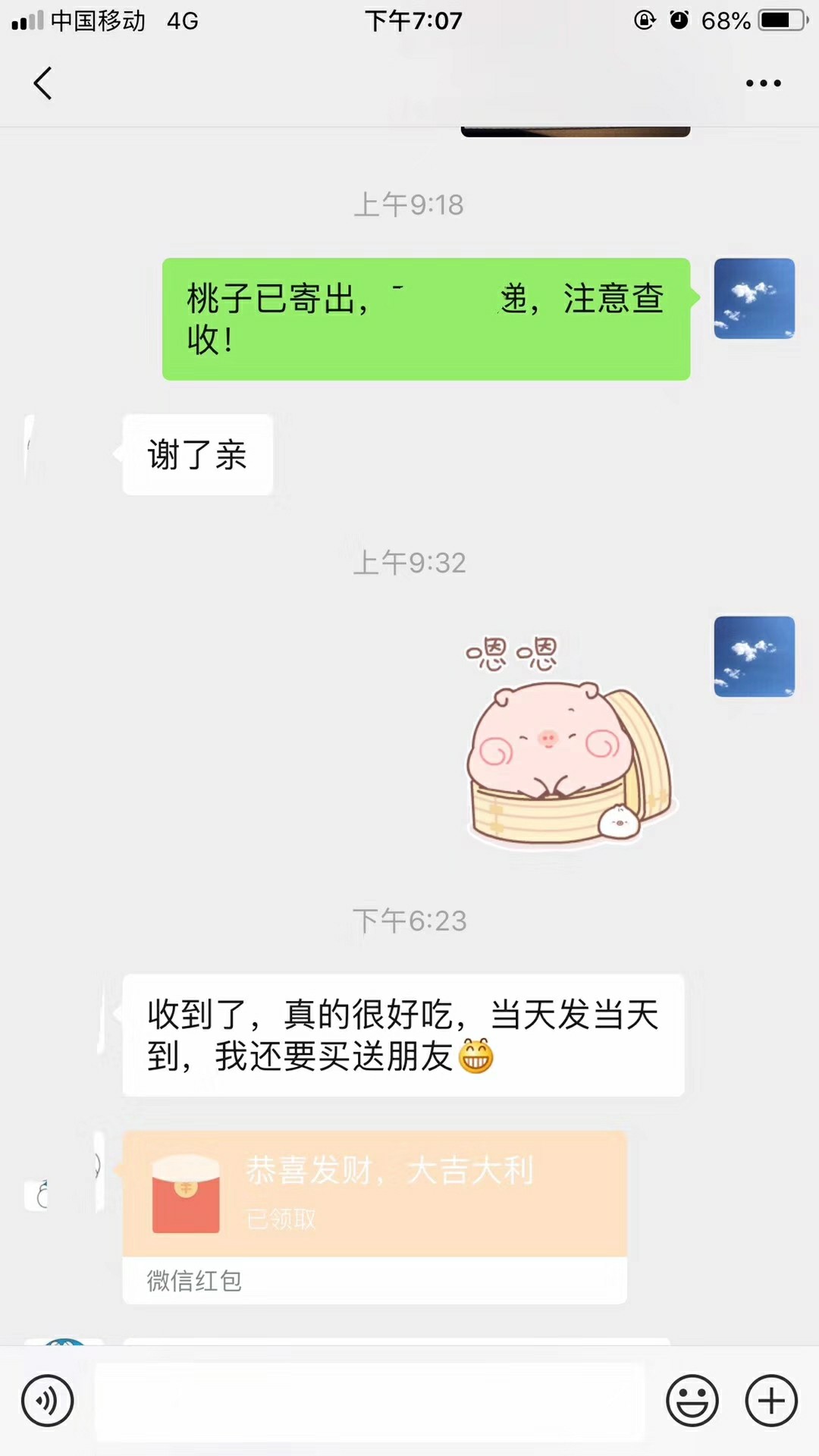Switch to voice message input

coord(47,1401)
